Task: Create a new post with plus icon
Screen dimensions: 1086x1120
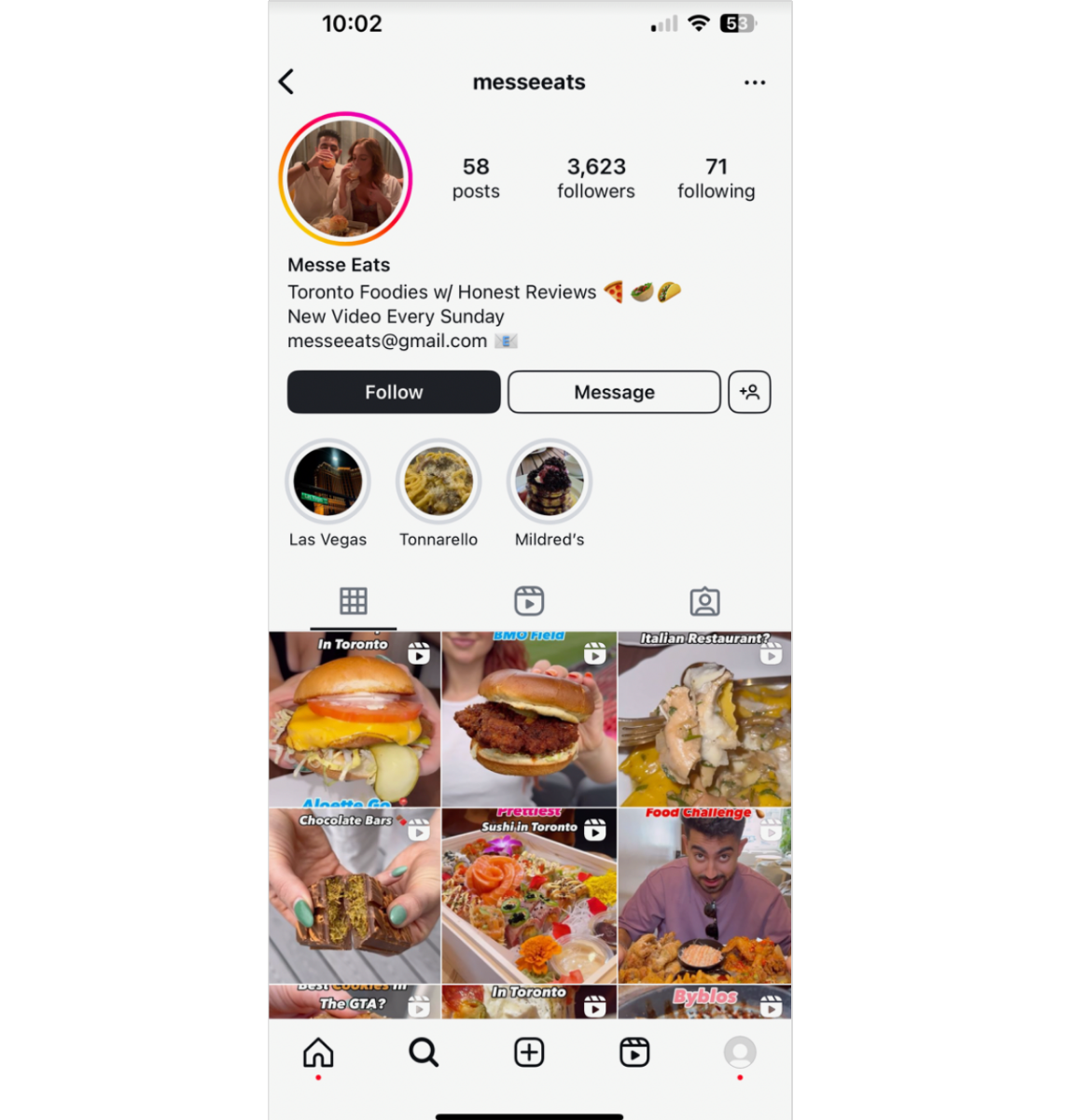Action: tap(529, 1053)
